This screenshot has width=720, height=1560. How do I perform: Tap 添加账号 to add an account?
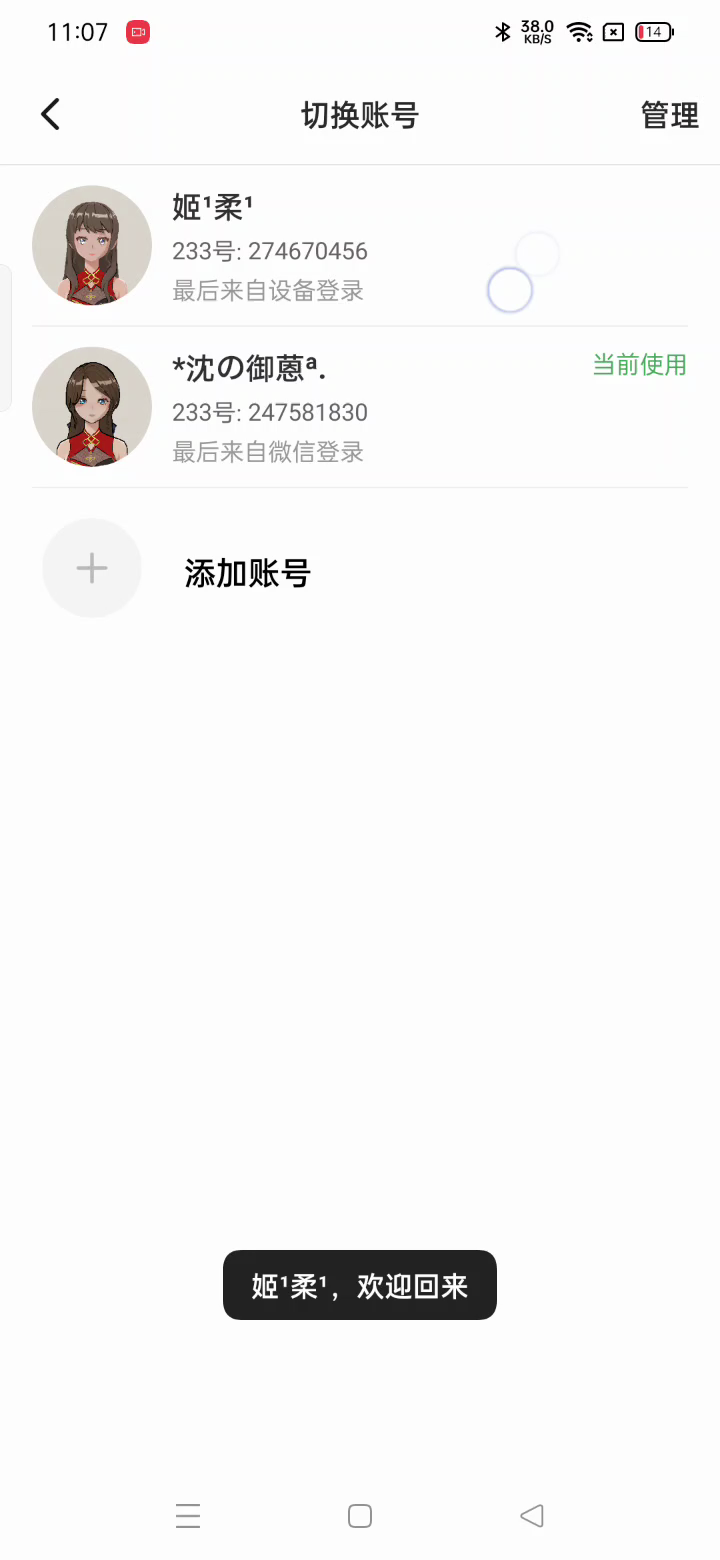(x=247, y=573)
